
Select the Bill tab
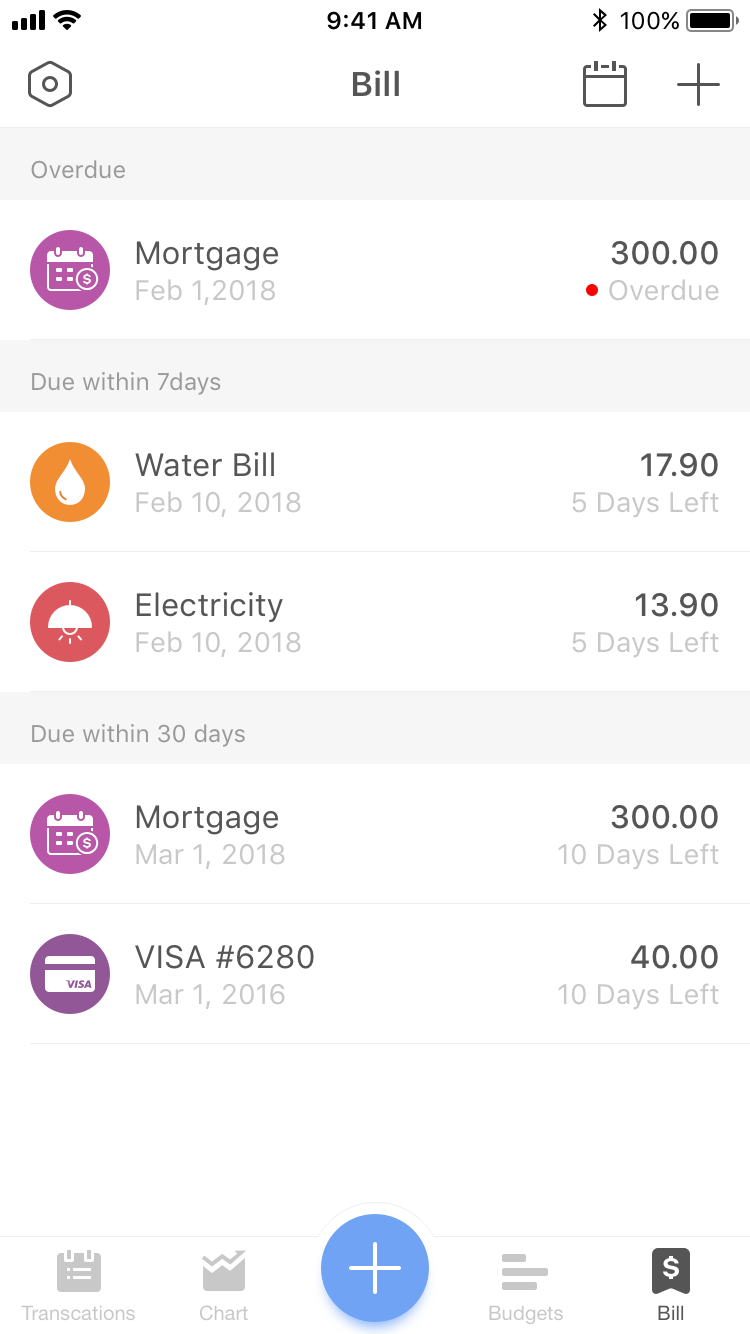pos(671,1286)
